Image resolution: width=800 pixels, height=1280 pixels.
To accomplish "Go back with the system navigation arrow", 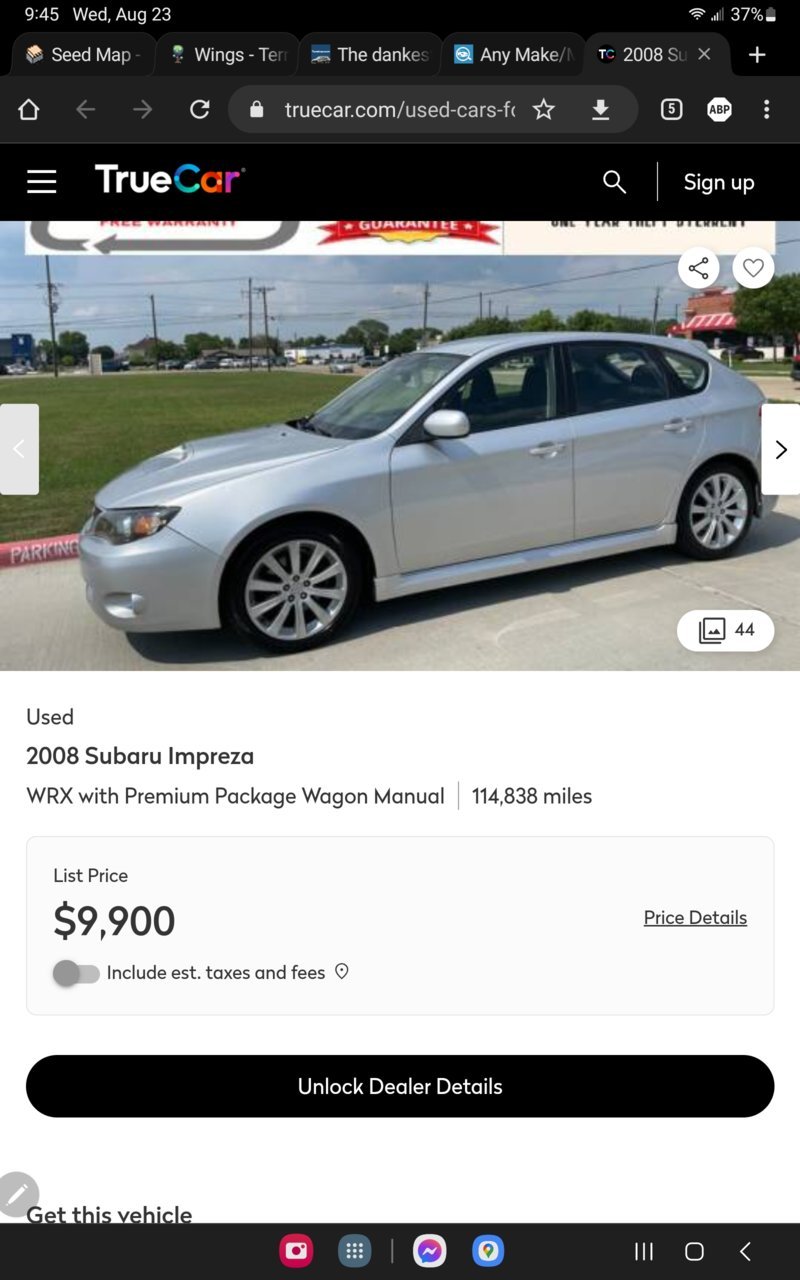I will pos(745,1251).
